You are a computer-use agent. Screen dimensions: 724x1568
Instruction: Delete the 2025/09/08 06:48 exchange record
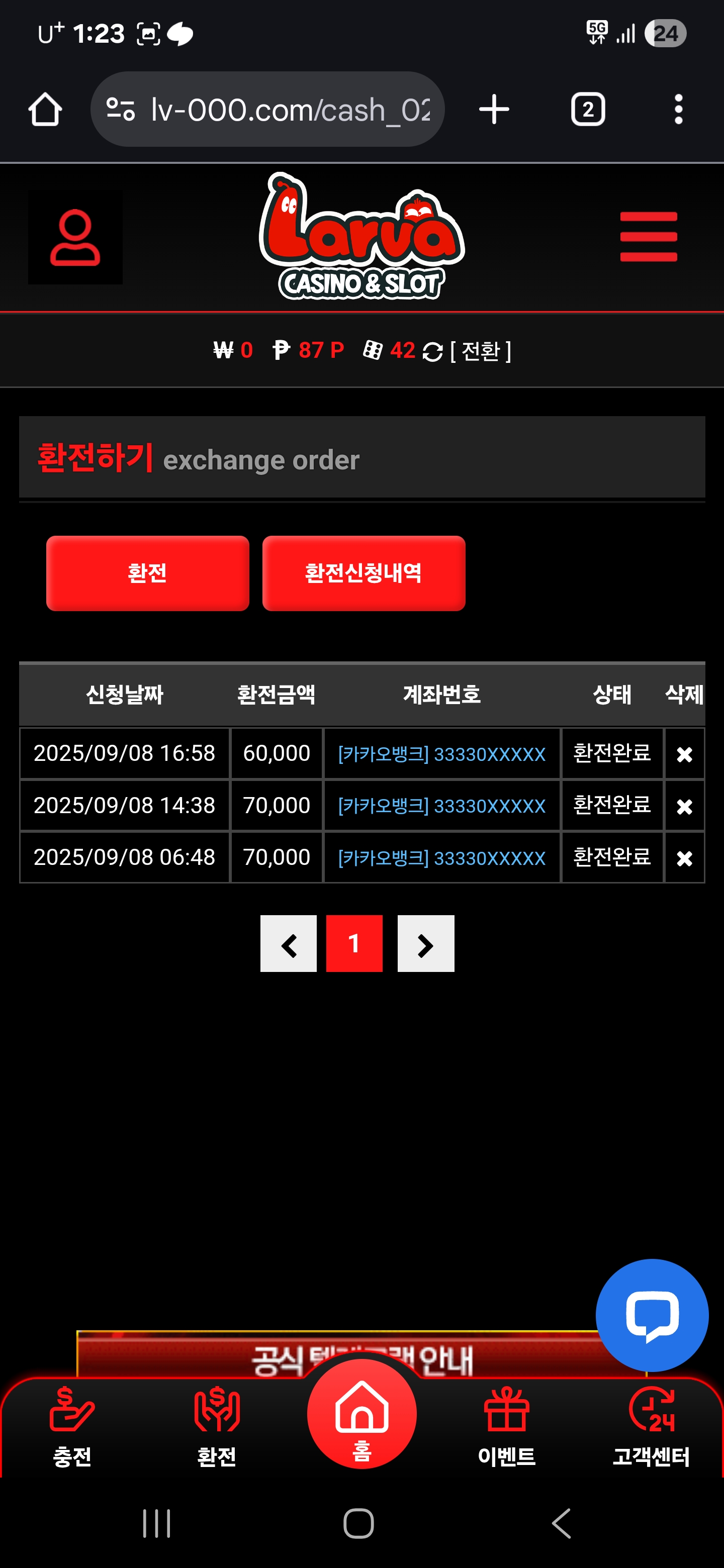(684, 858)
